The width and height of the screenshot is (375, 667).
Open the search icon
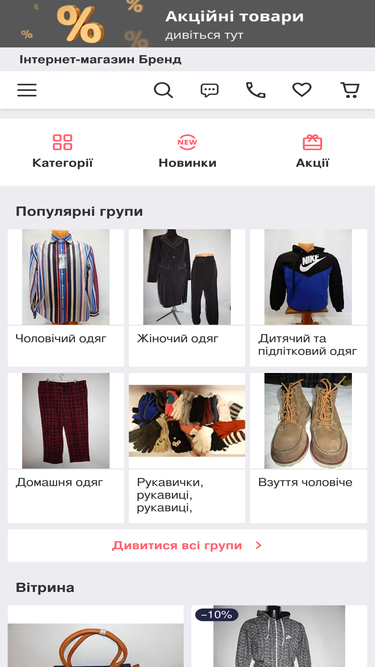pos(163,90)
